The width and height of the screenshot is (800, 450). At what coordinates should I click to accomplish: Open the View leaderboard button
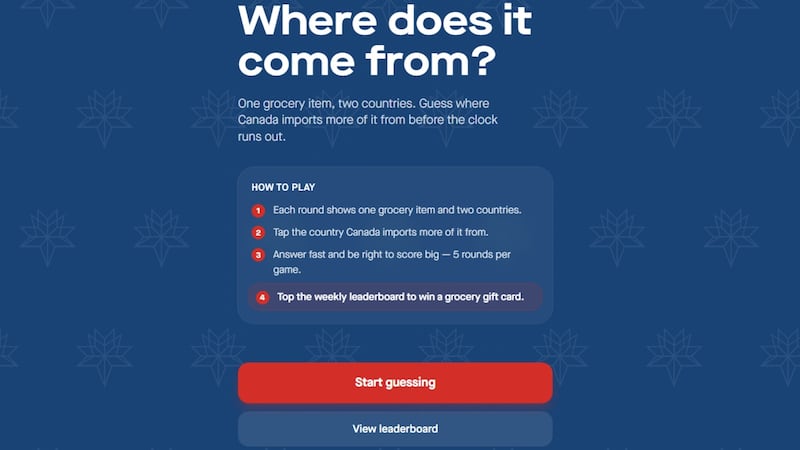coord(395,429)
